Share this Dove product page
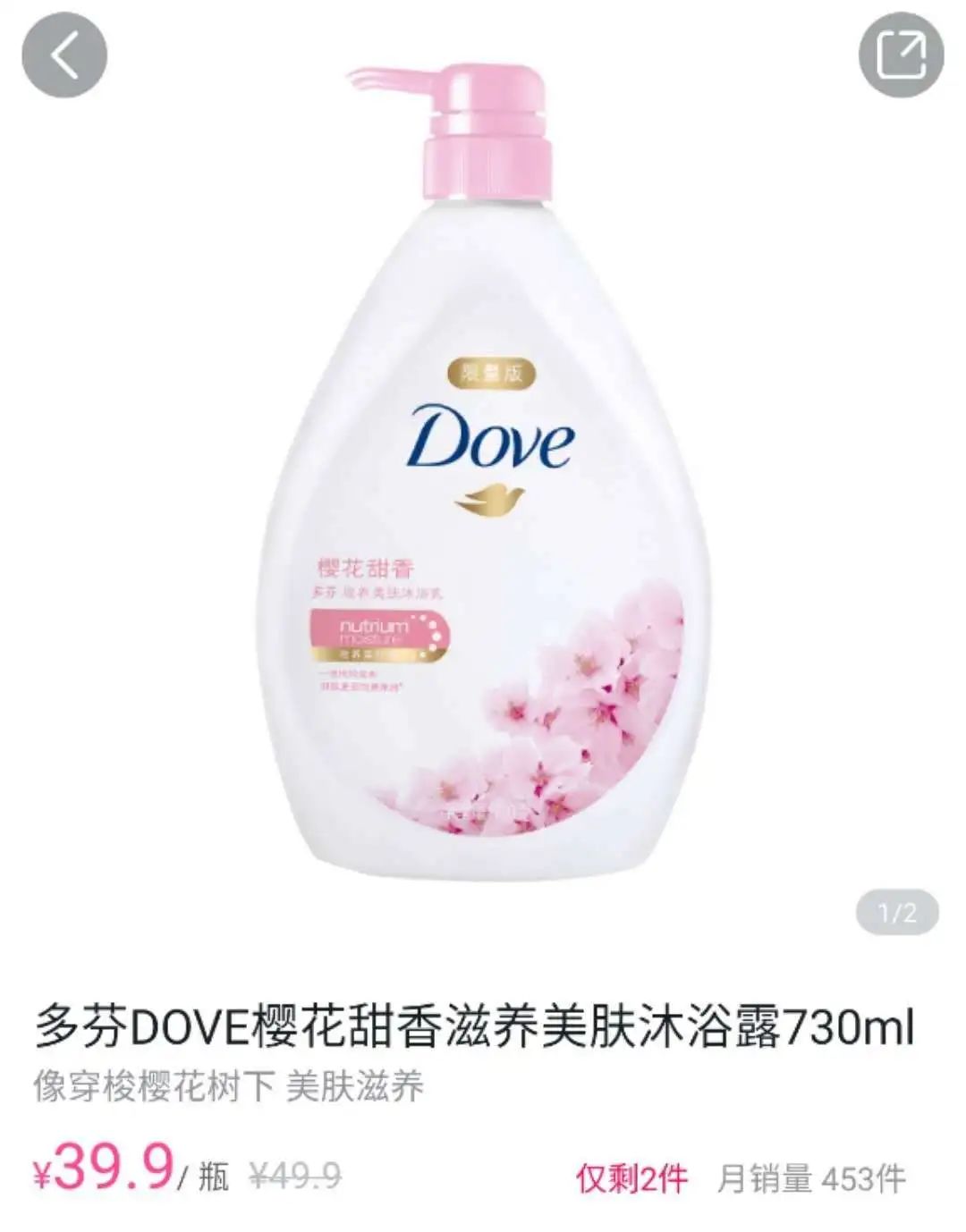The height and width of the screenshot is (1232, 966). coord(901,55)
